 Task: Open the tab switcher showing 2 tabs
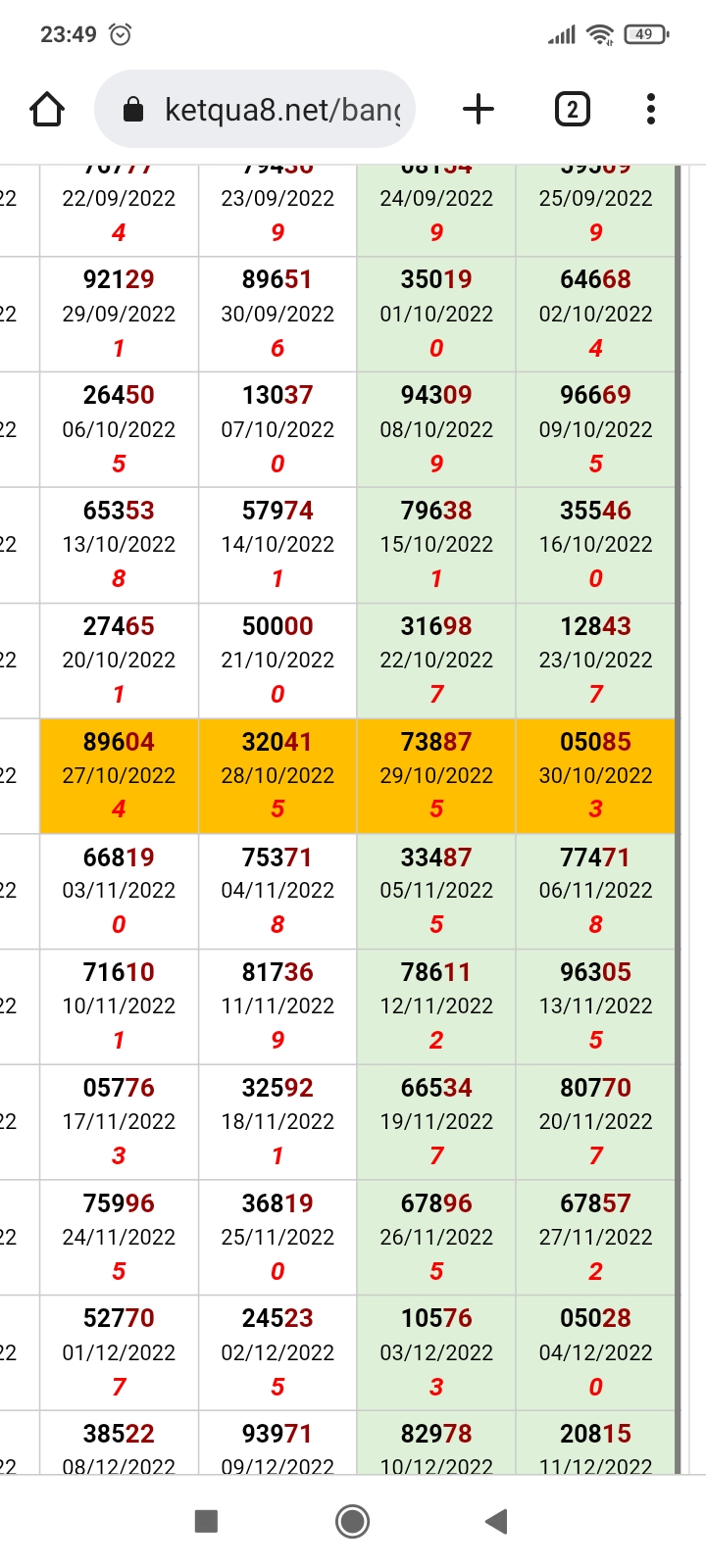572,109
